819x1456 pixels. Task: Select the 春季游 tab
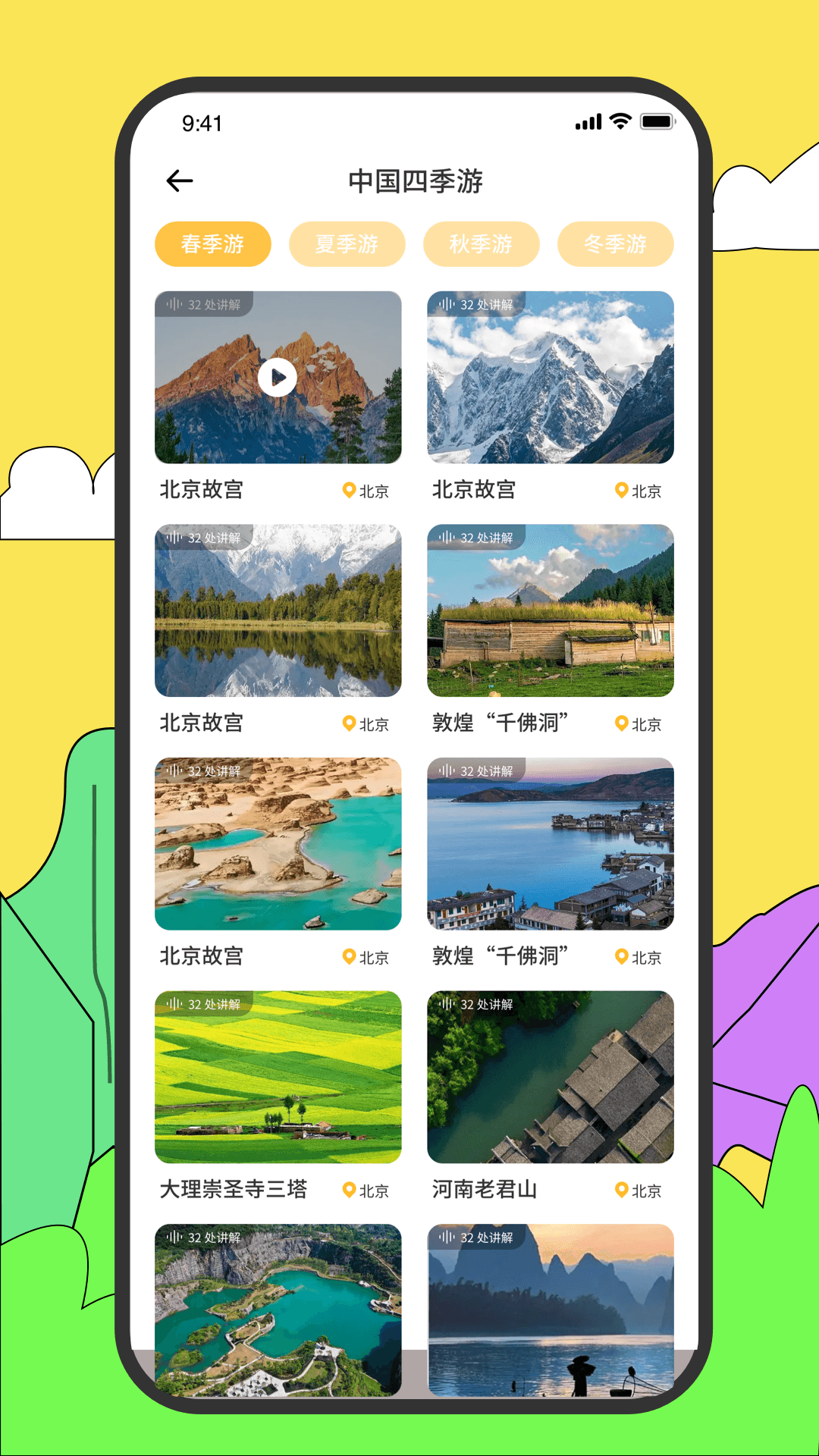212,244
